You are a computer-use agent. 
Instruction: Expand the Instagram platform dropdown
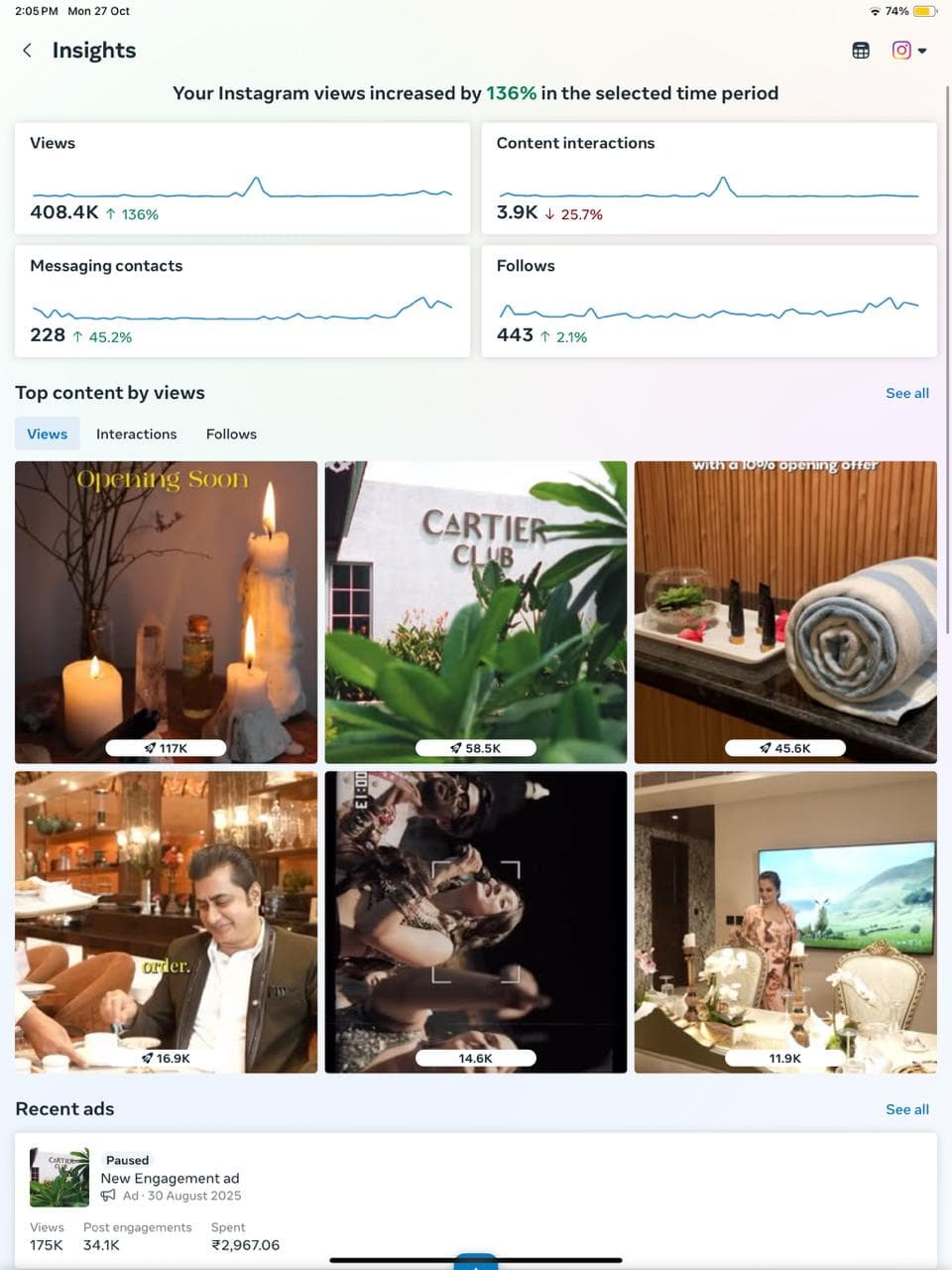[909, 51]
